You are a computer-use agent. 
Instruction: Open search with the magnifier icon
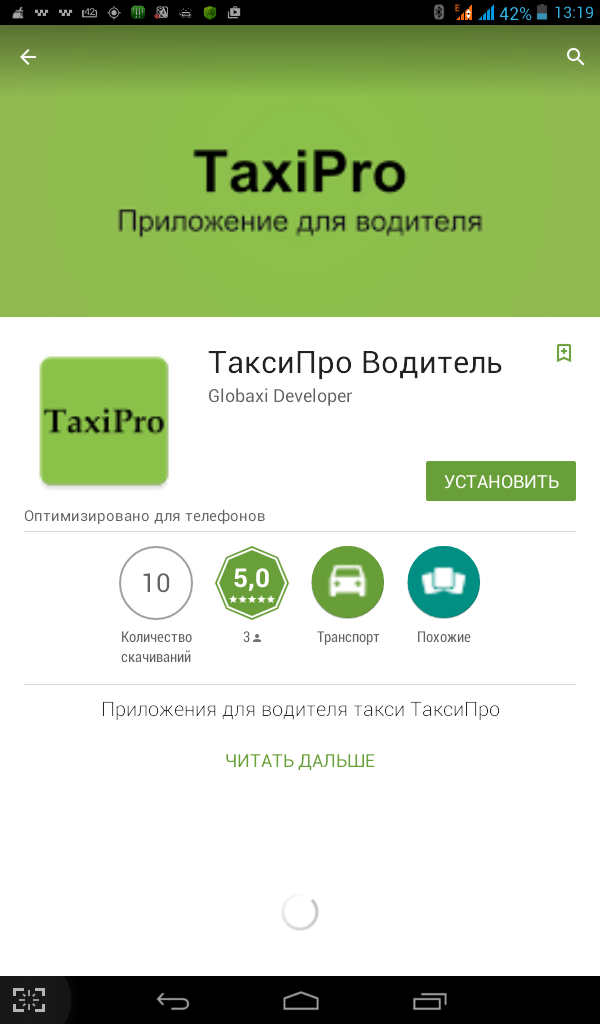click(575, 57)
